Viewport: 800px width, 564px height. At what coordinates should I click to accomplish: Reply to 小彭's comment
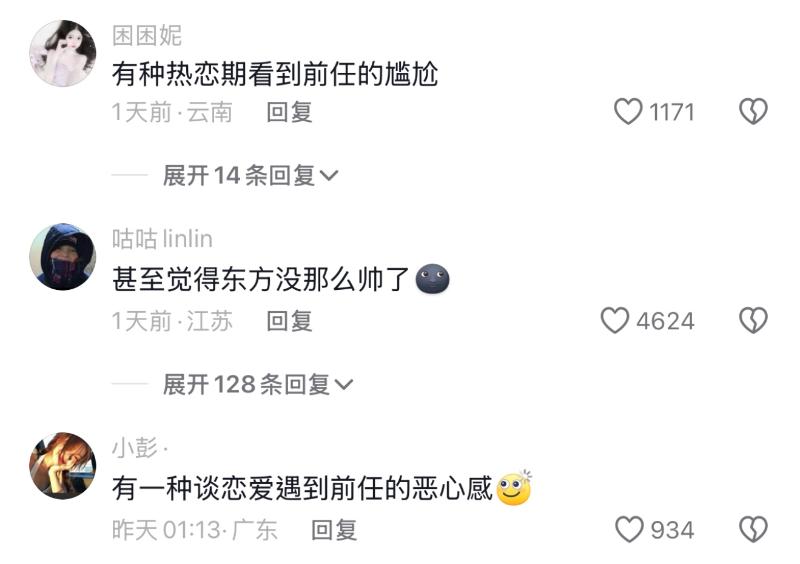pyautogui.click(x=334, y=530)
